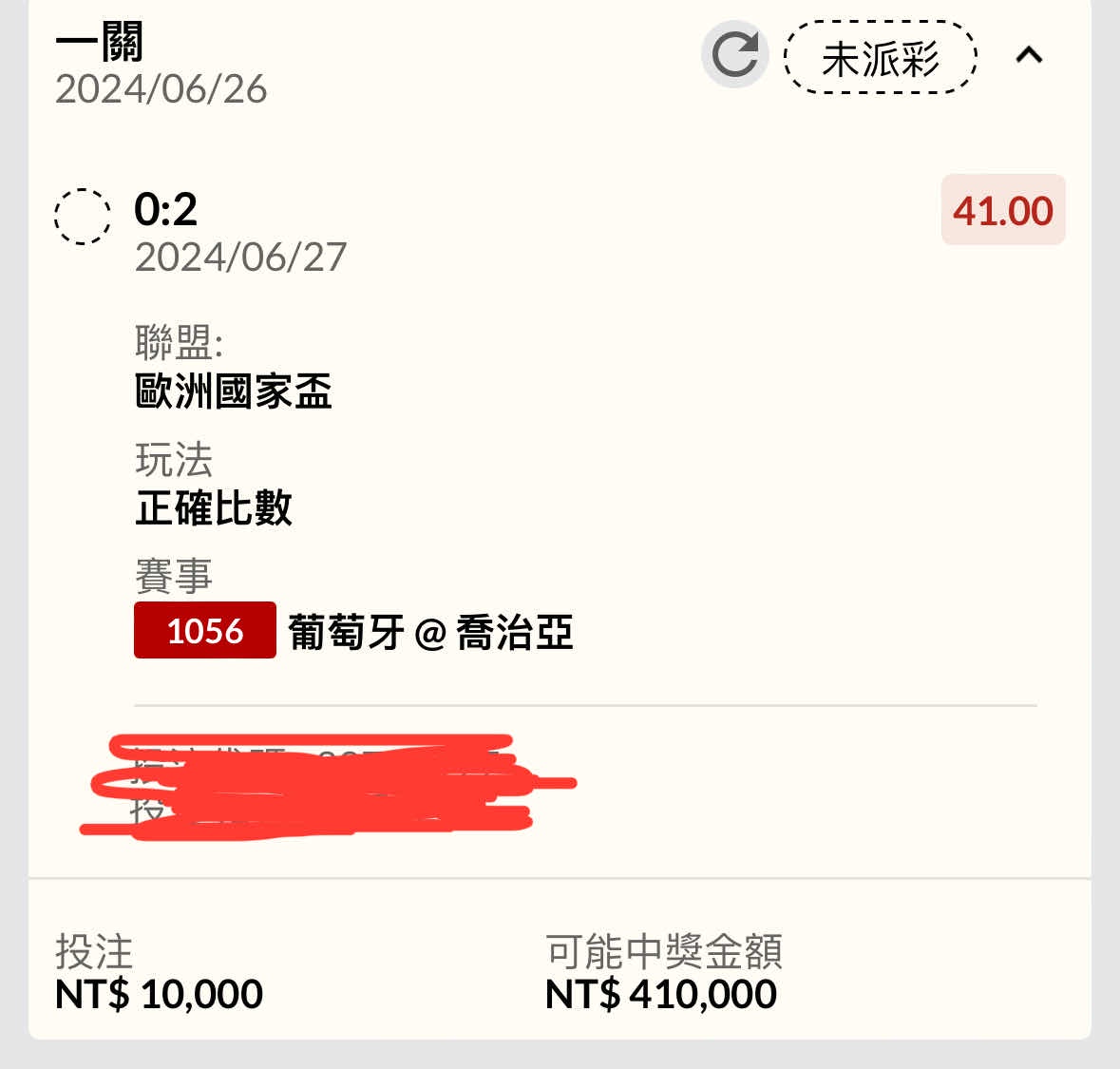Collapse the bet slip details
The image size is (1120, 1069).
point(1029,56)
